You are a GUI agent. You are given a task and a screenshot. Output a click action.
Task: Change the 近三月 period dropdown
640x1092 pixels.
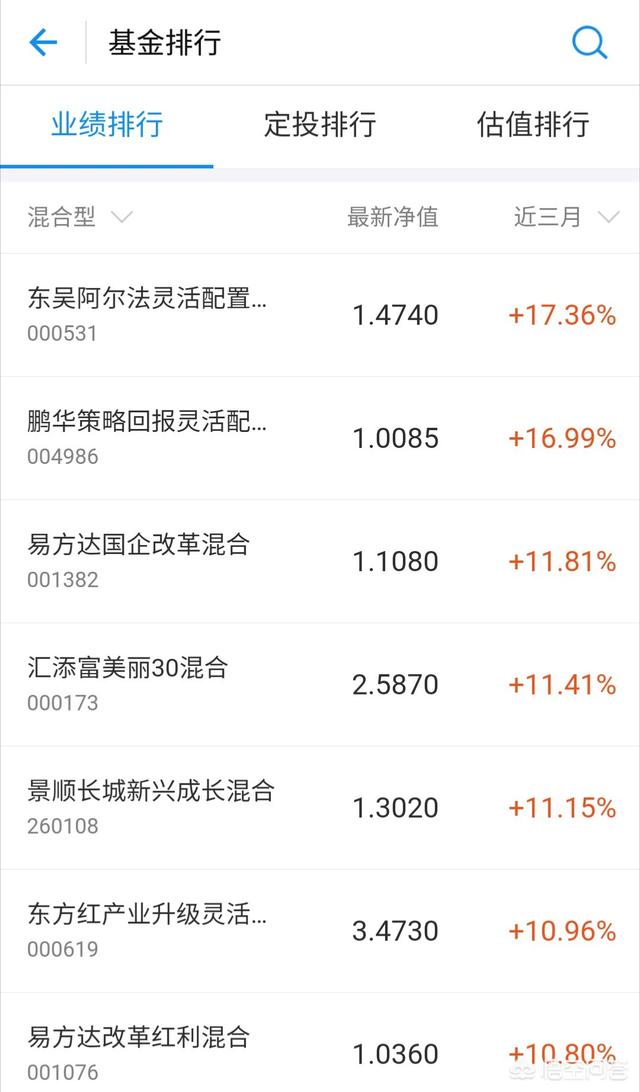pos(566,217)
